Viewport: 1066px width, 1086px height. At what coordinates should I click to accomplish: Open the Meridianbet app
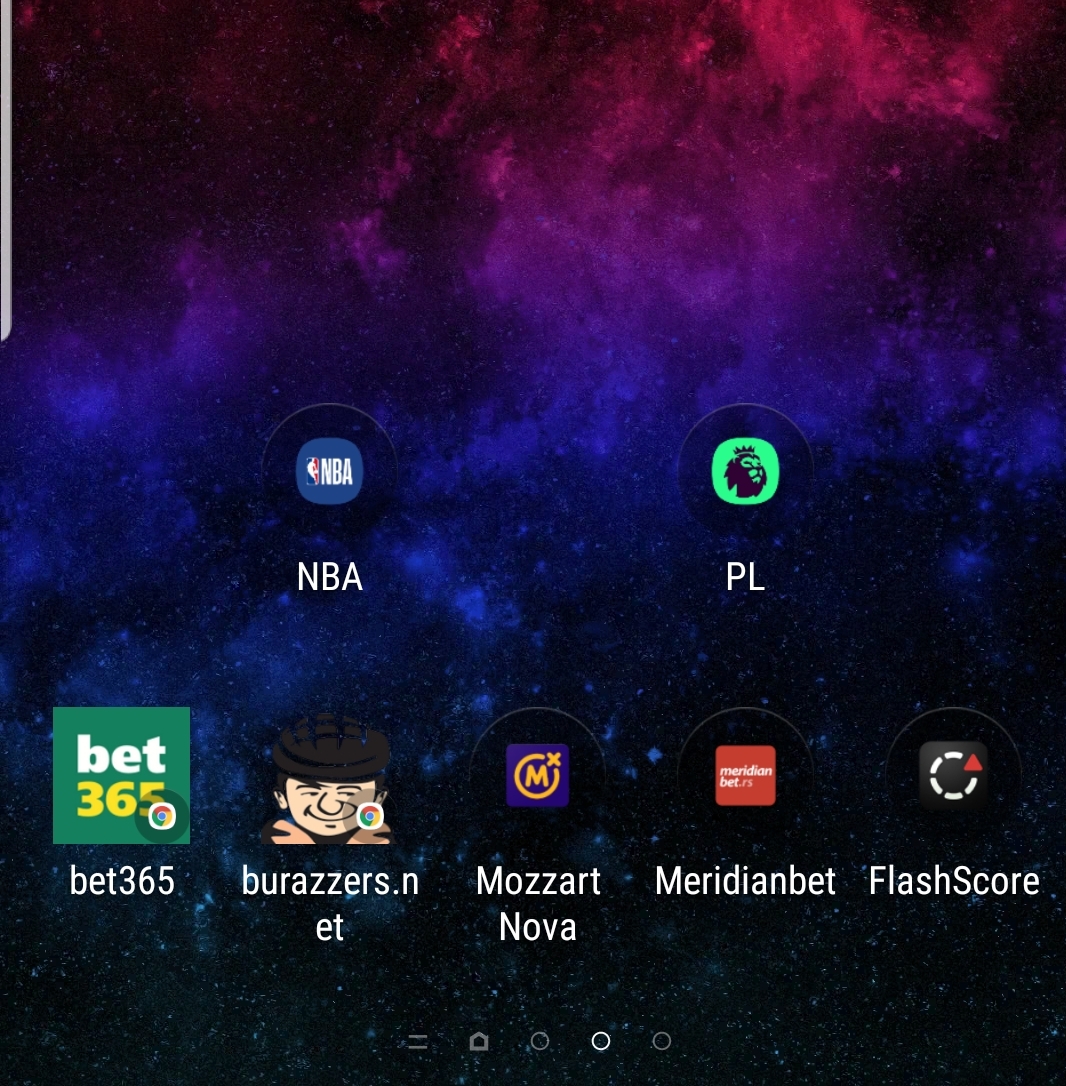click(x=745, y=776)
